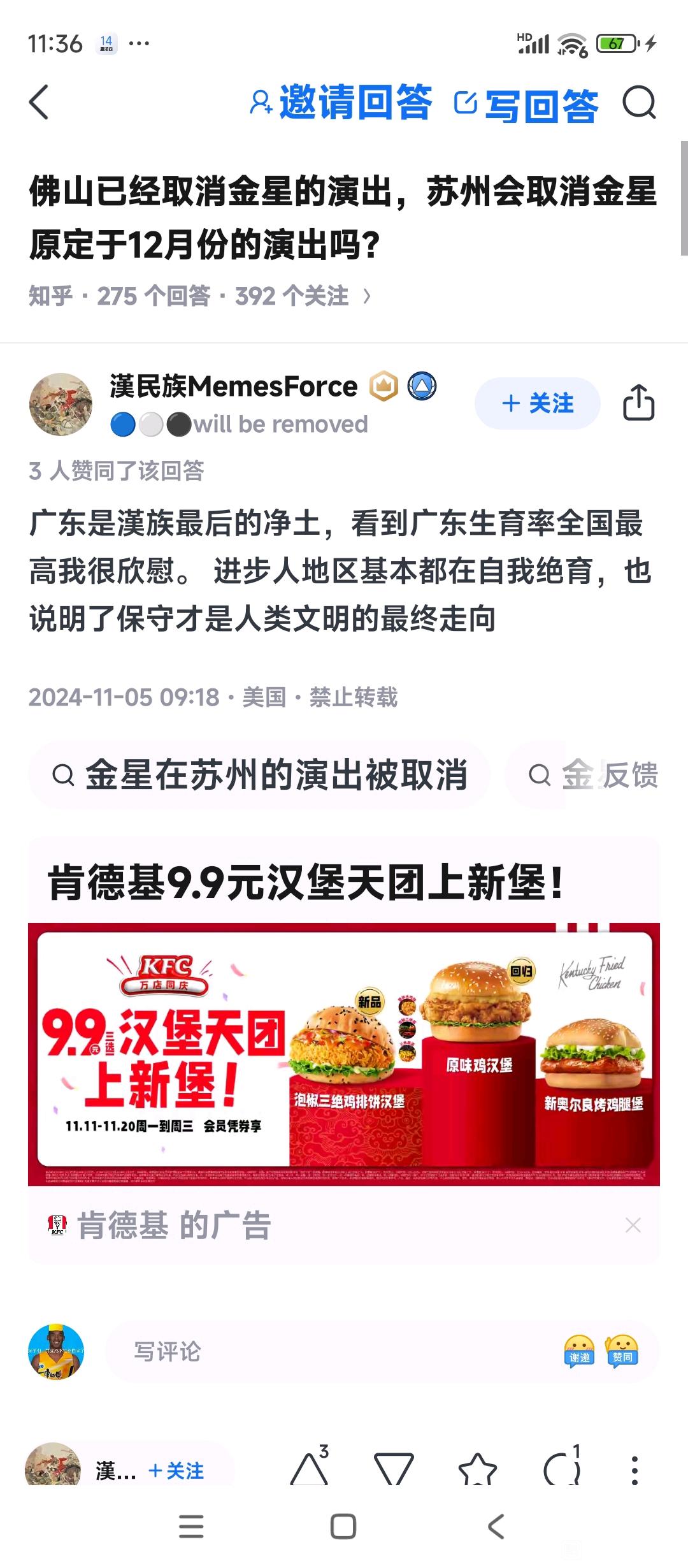Downvote this answer in the bottom bar
Image resolution: width=688 pixels, height=1568 pixels.
(394, 1469)
